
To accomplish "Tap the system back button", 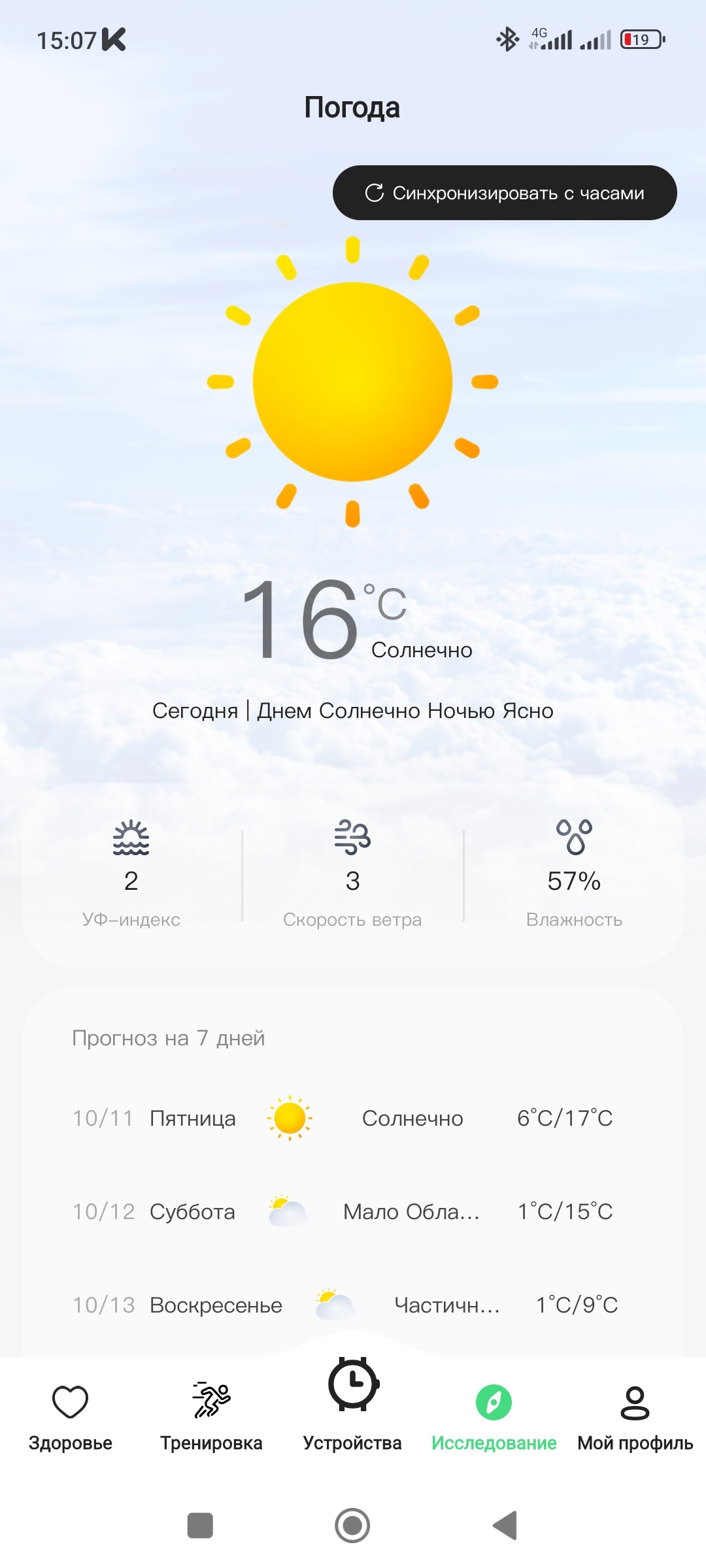I will (x=505, y=1526).
